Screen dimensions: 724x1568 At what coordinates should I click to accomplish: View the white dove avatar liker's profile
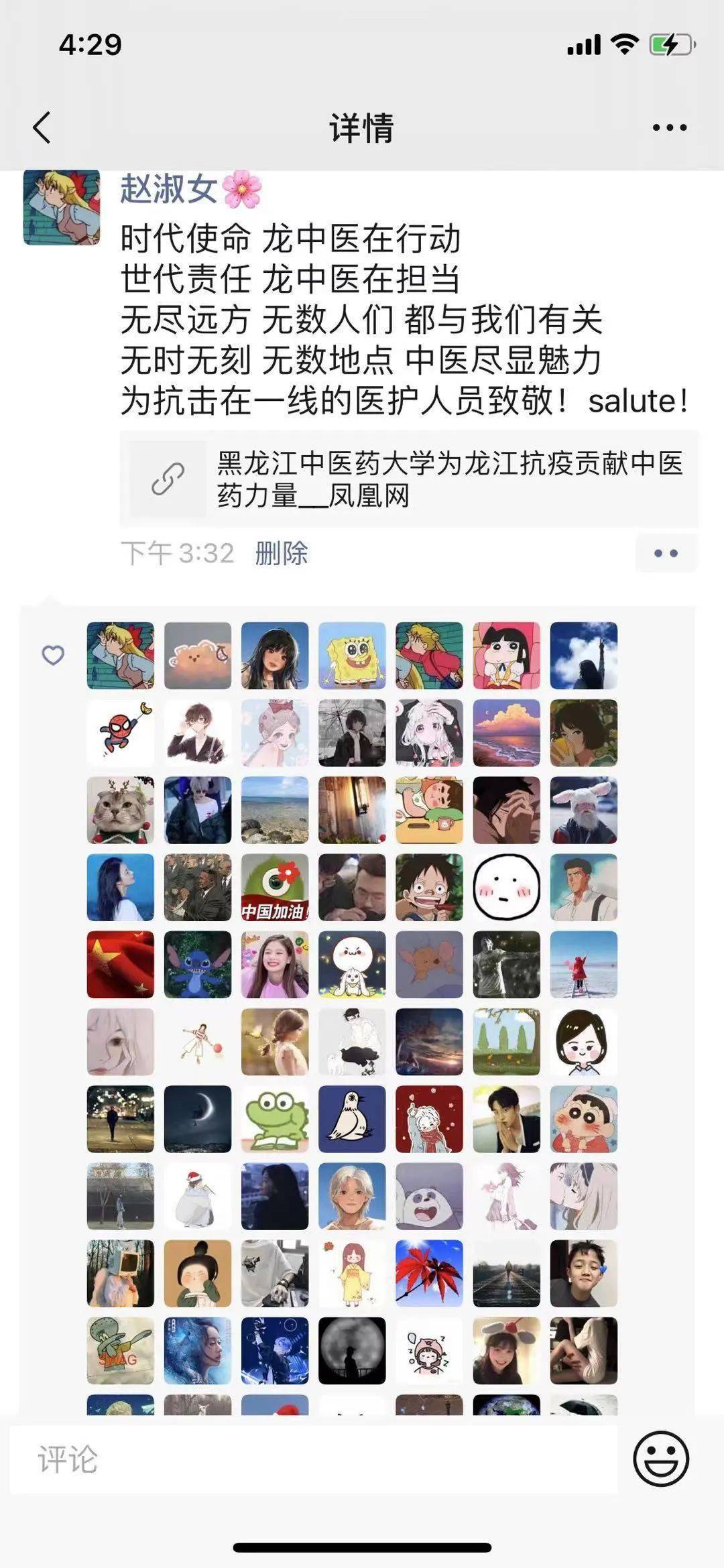pos(352,1120)
